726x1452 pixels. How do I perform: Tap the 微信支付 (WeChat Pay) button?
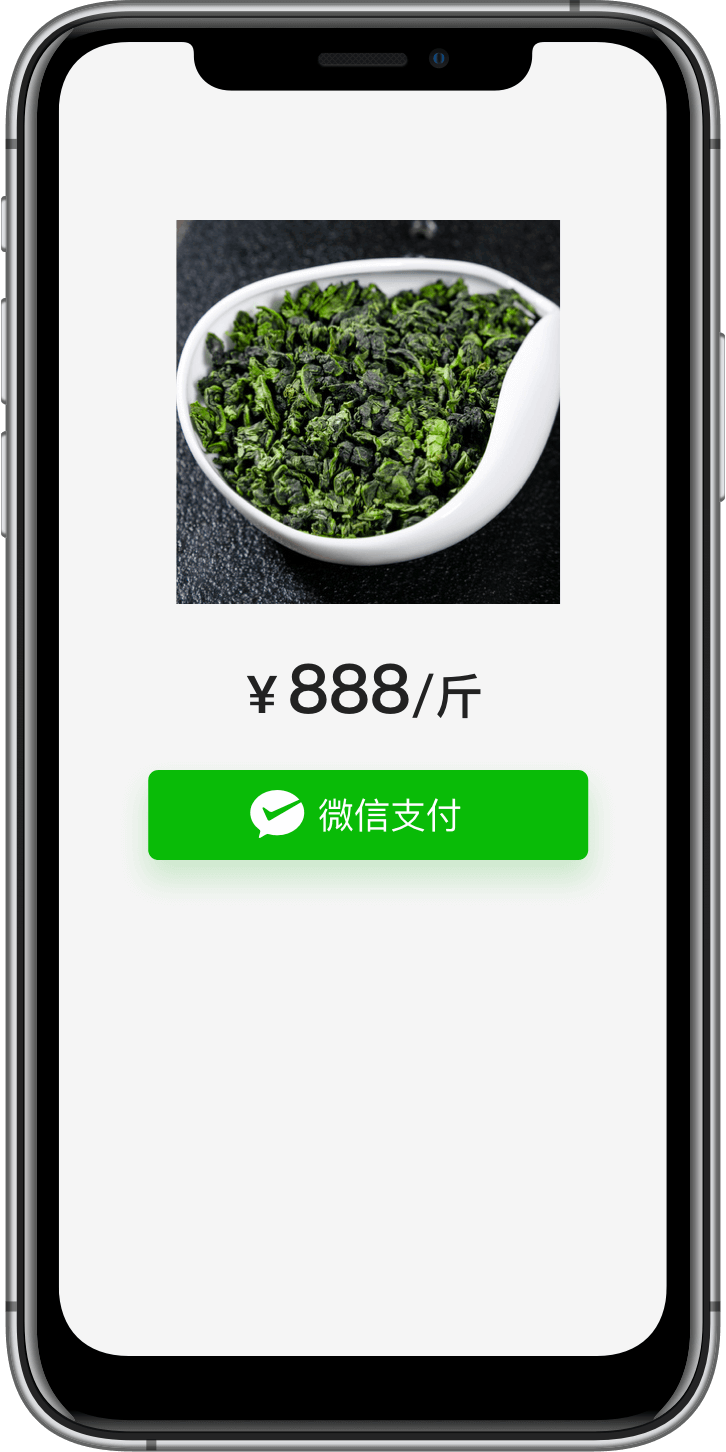[367, 815]
